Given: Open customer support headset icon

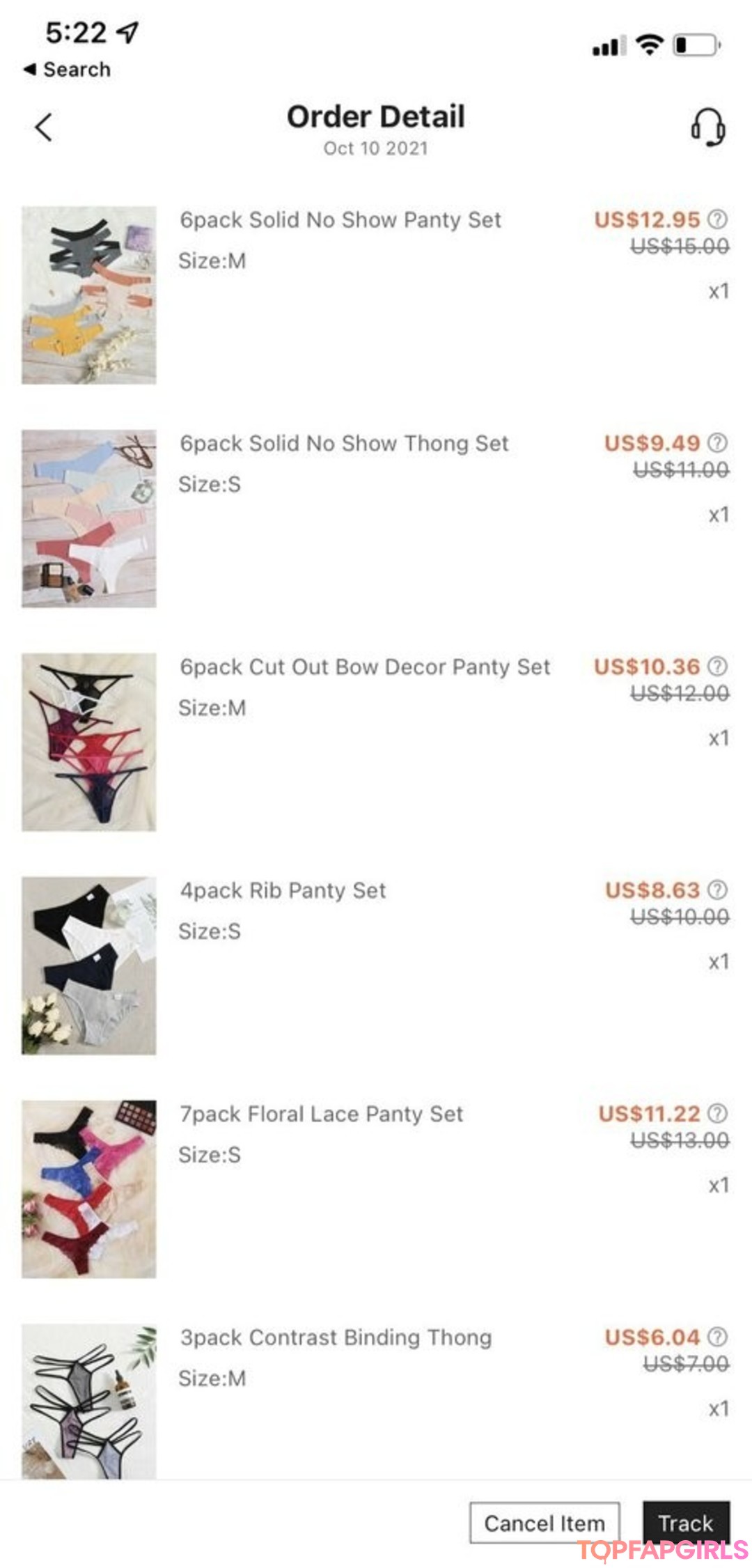Looking at the screenshot, I should point(708,127).
